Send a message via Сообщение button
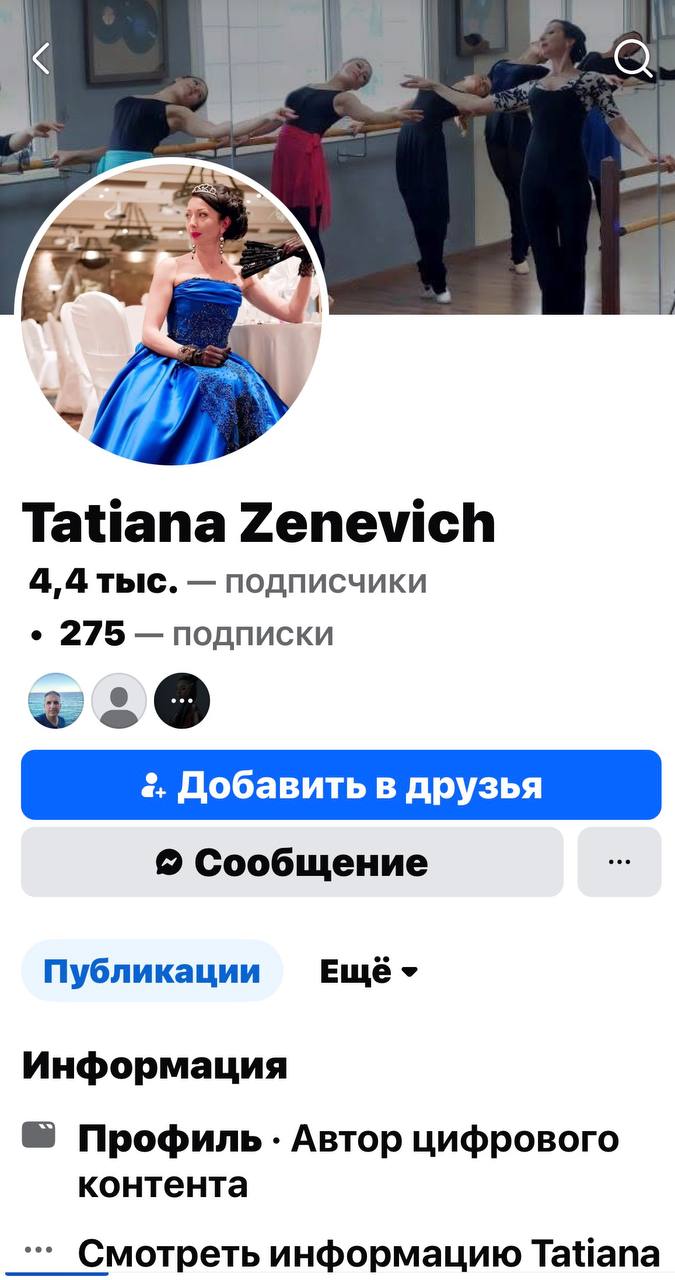675x1280 pixels. 292,862
